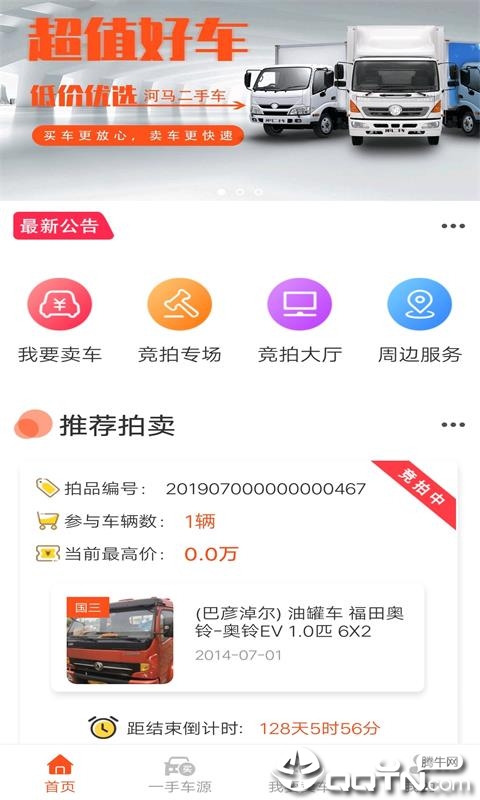Switch to the 首页 tab
The image size is (480, 800).
pyautogui.click(x=60, y=773)
